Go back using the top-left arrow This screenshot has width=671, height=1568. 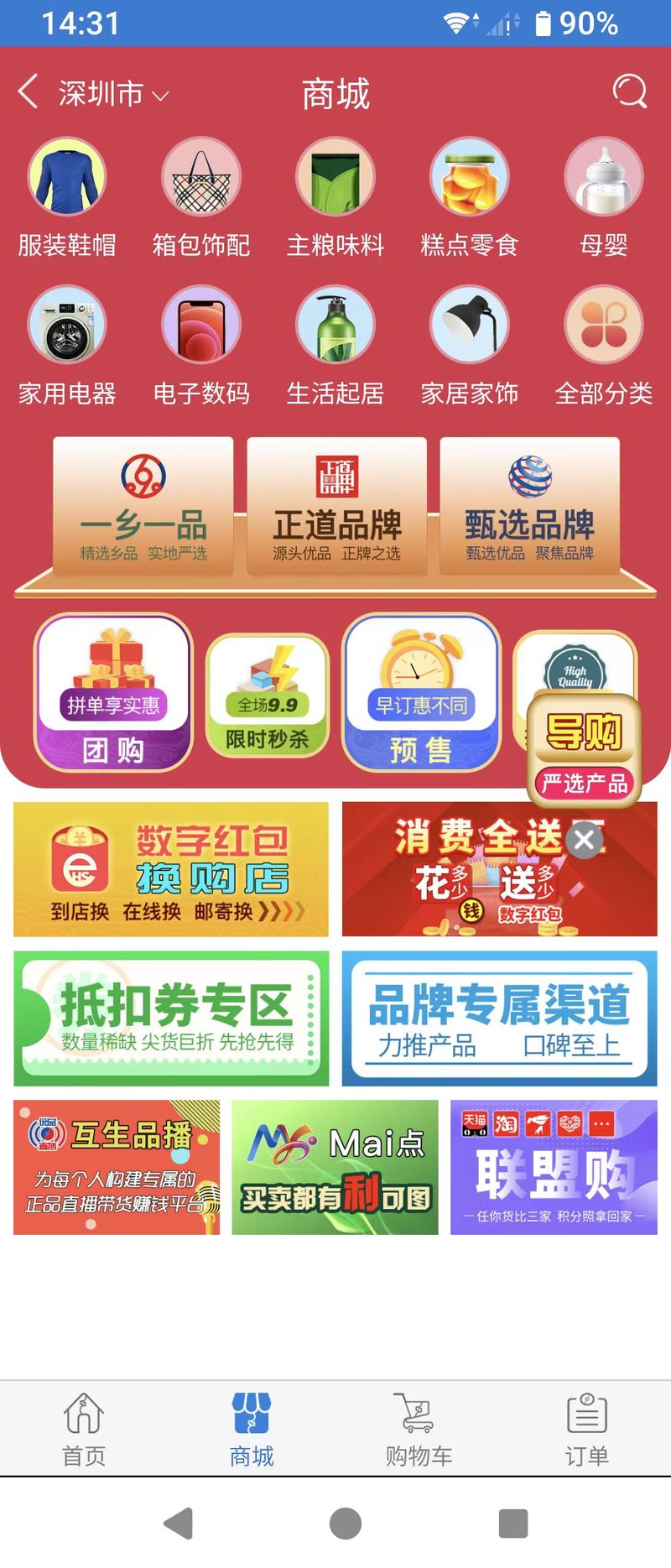(x=29, y=91)
